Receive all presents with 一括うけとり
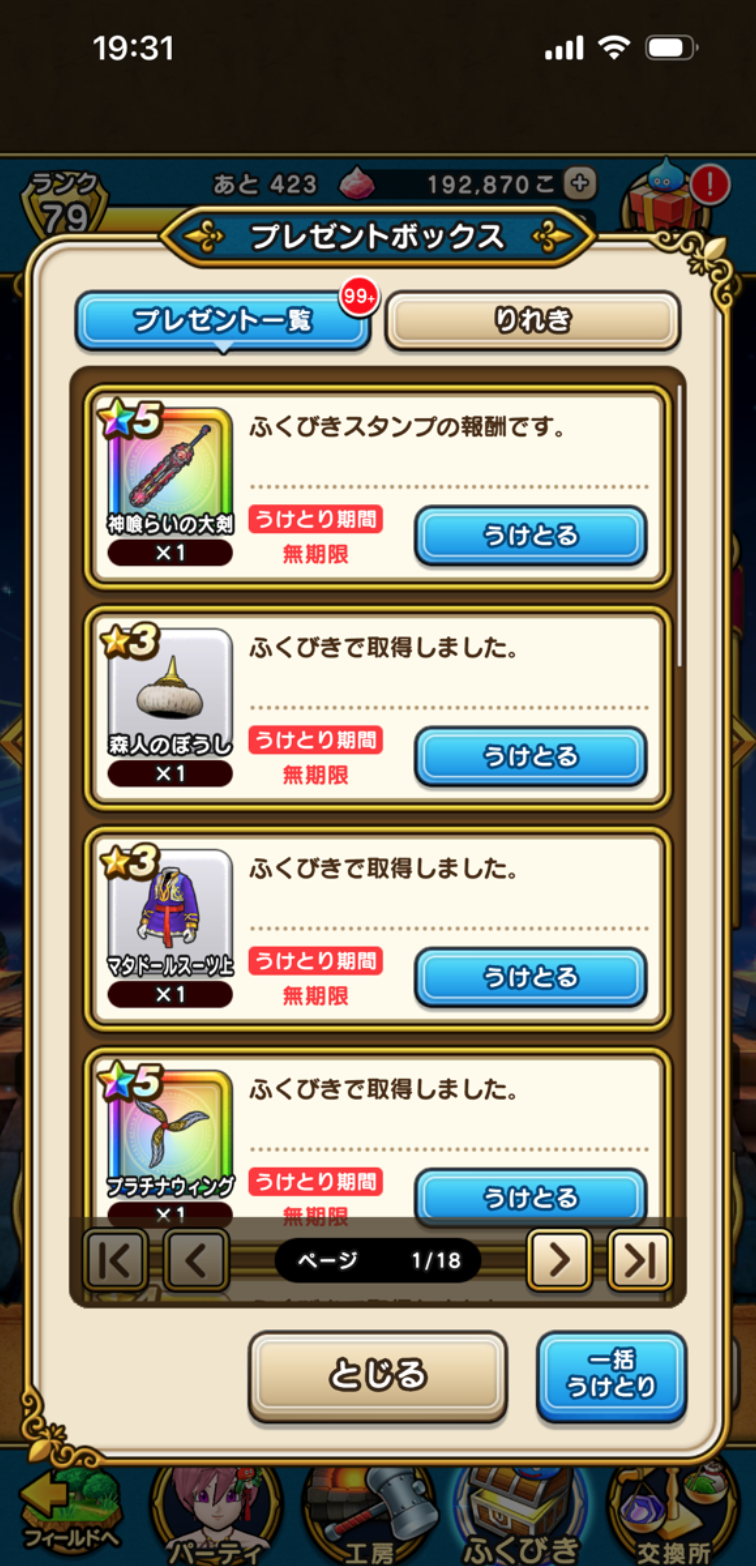The width and height of the screenshot is (756, 1566). click(611, 1376)
